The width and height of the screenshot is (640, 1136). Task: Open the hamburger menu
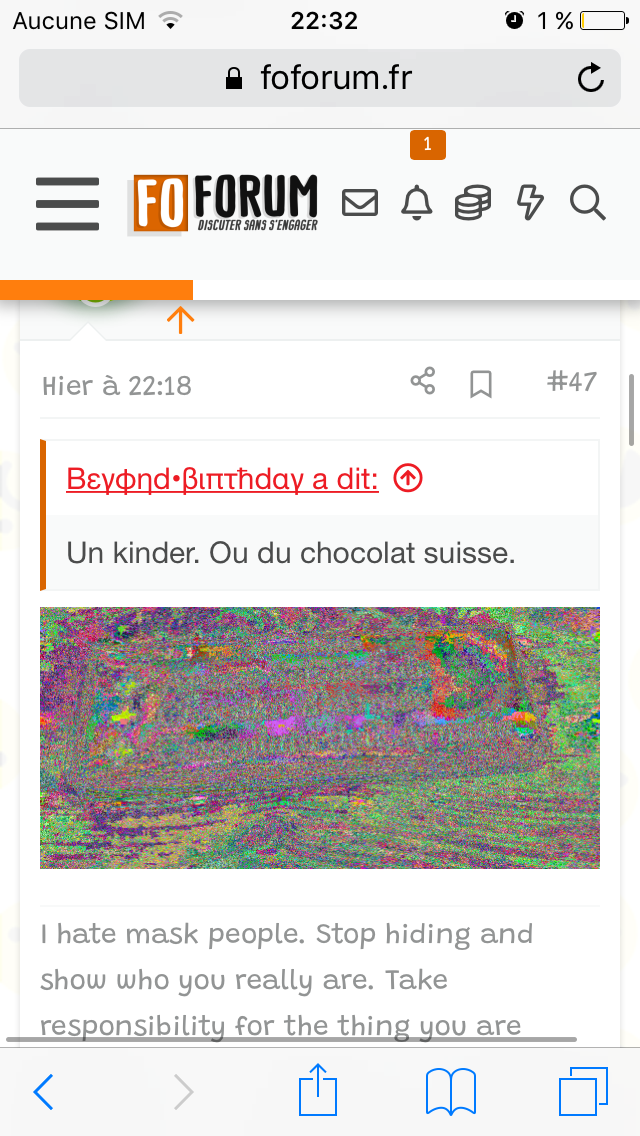pos(67,204)
